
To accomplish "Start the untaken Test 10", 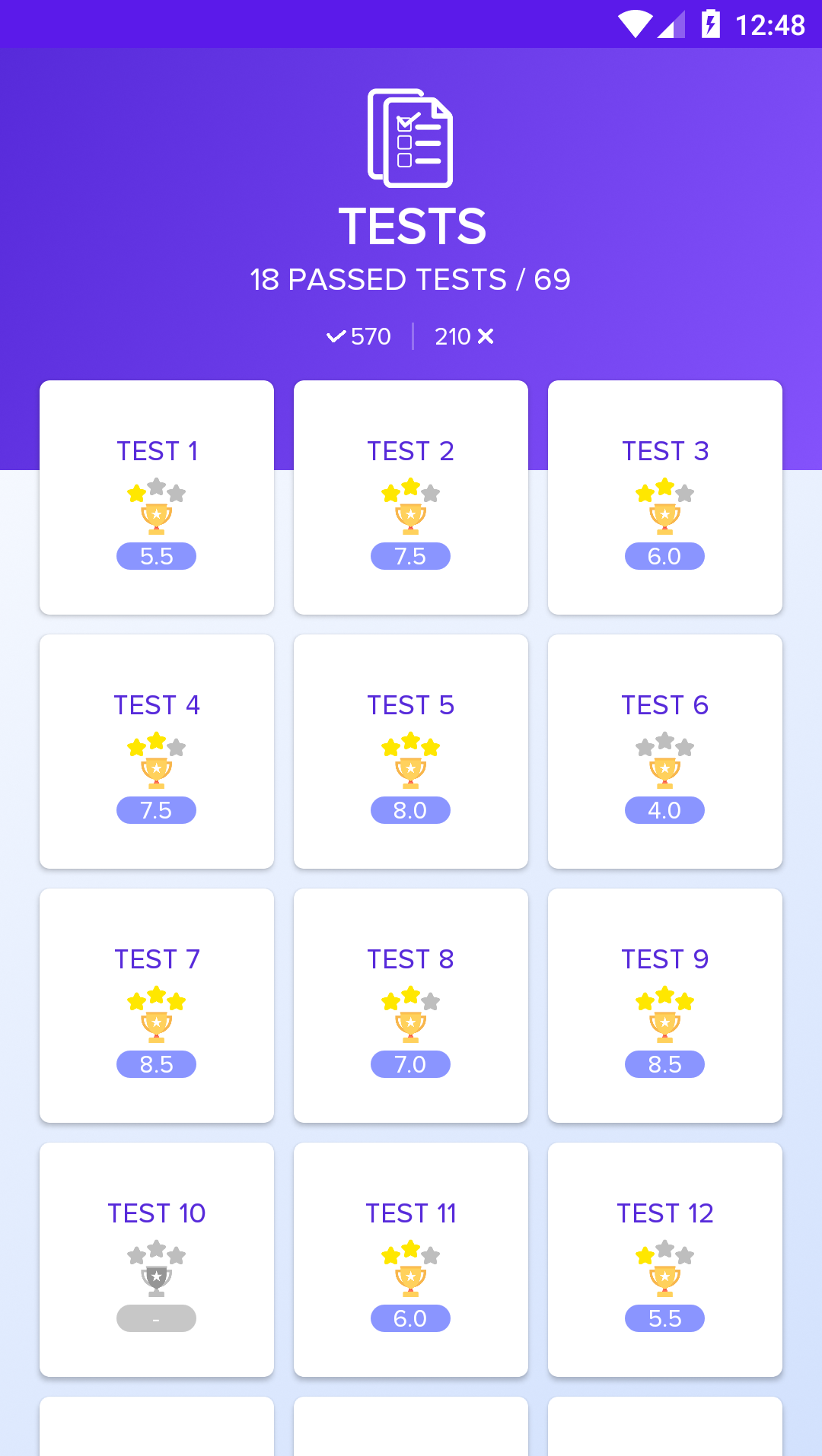I will click(157, 1260).
